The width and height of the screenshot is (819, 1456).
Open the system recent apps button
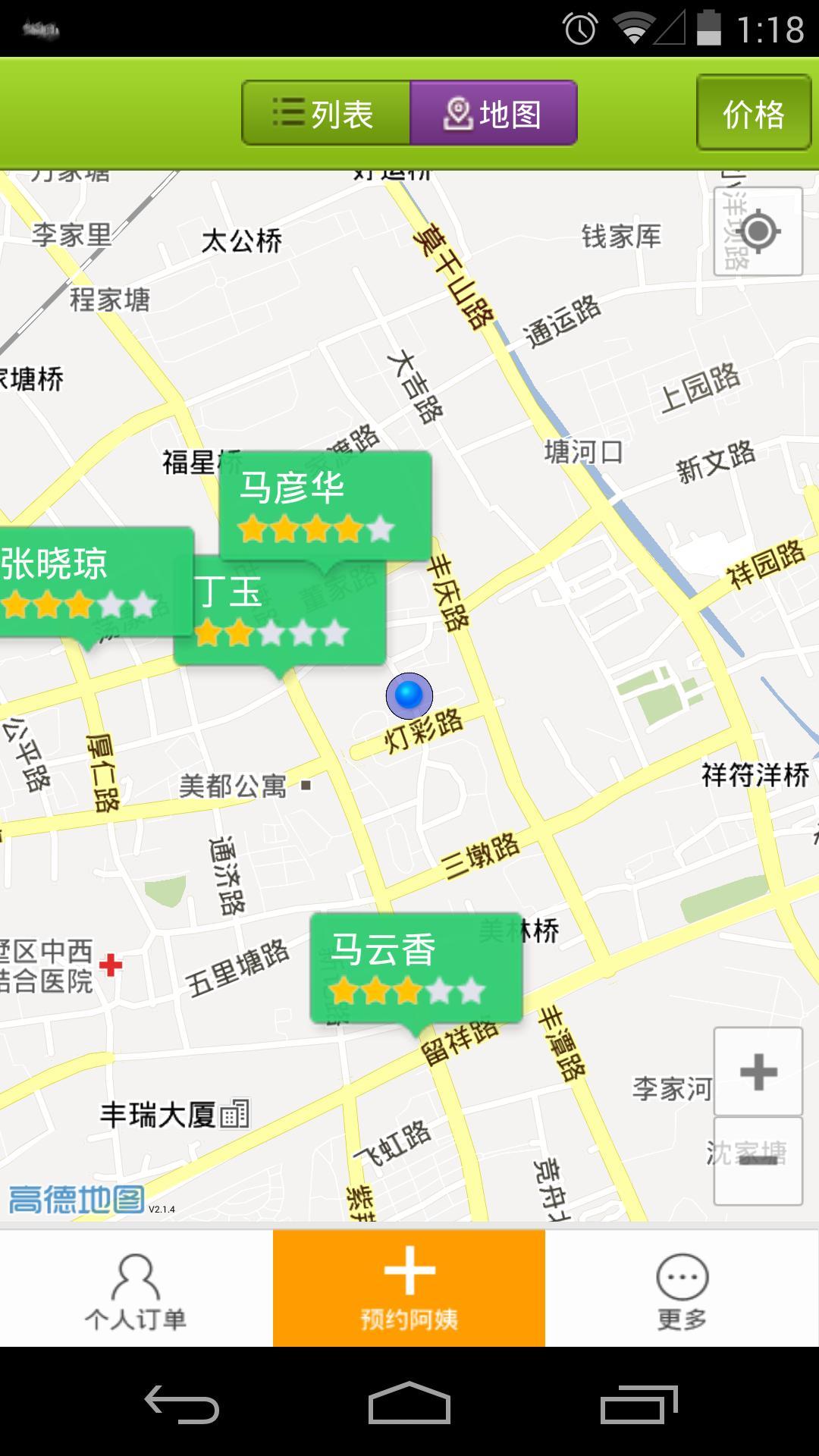coord(639,1403)
